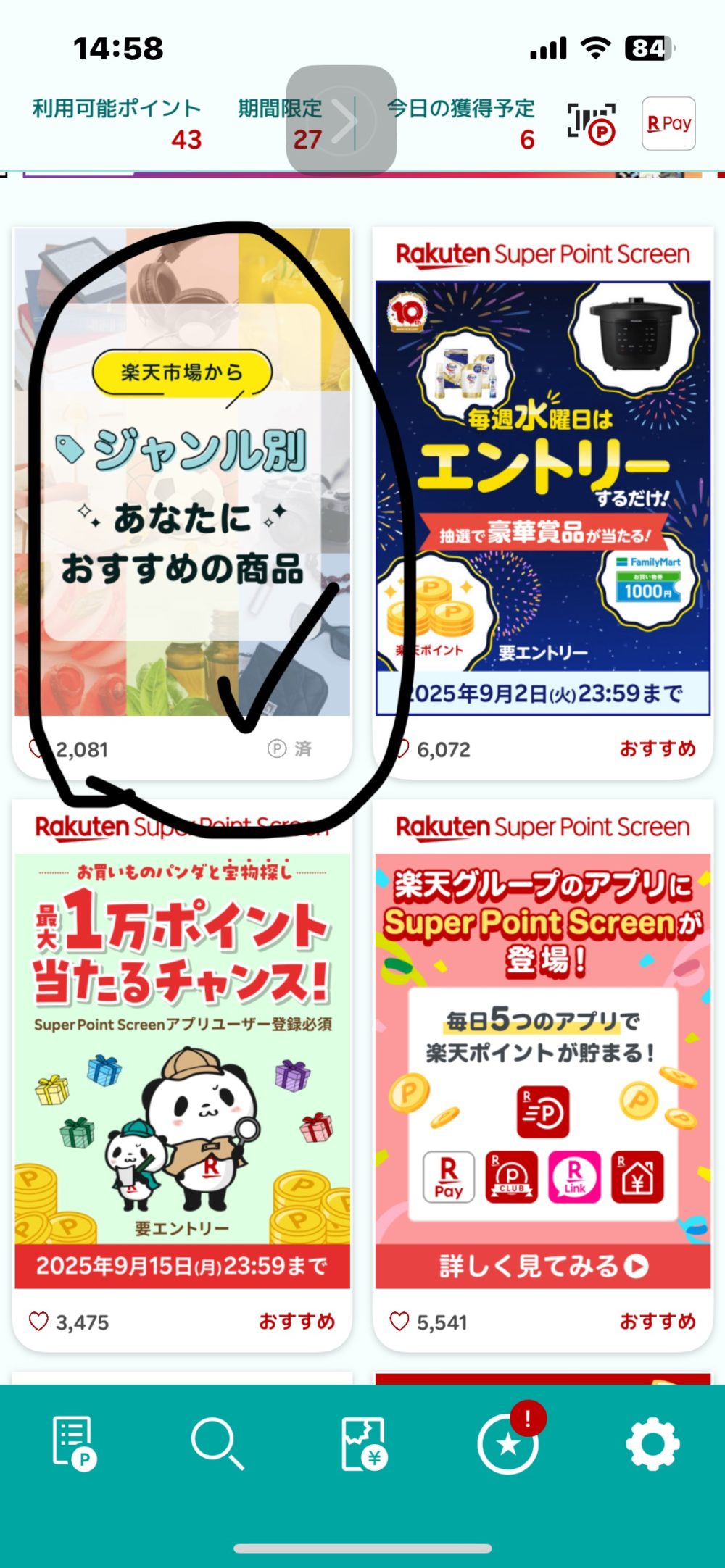
Task: Like the card with 6,072 hearts
Action: click(x=402, y=748)
